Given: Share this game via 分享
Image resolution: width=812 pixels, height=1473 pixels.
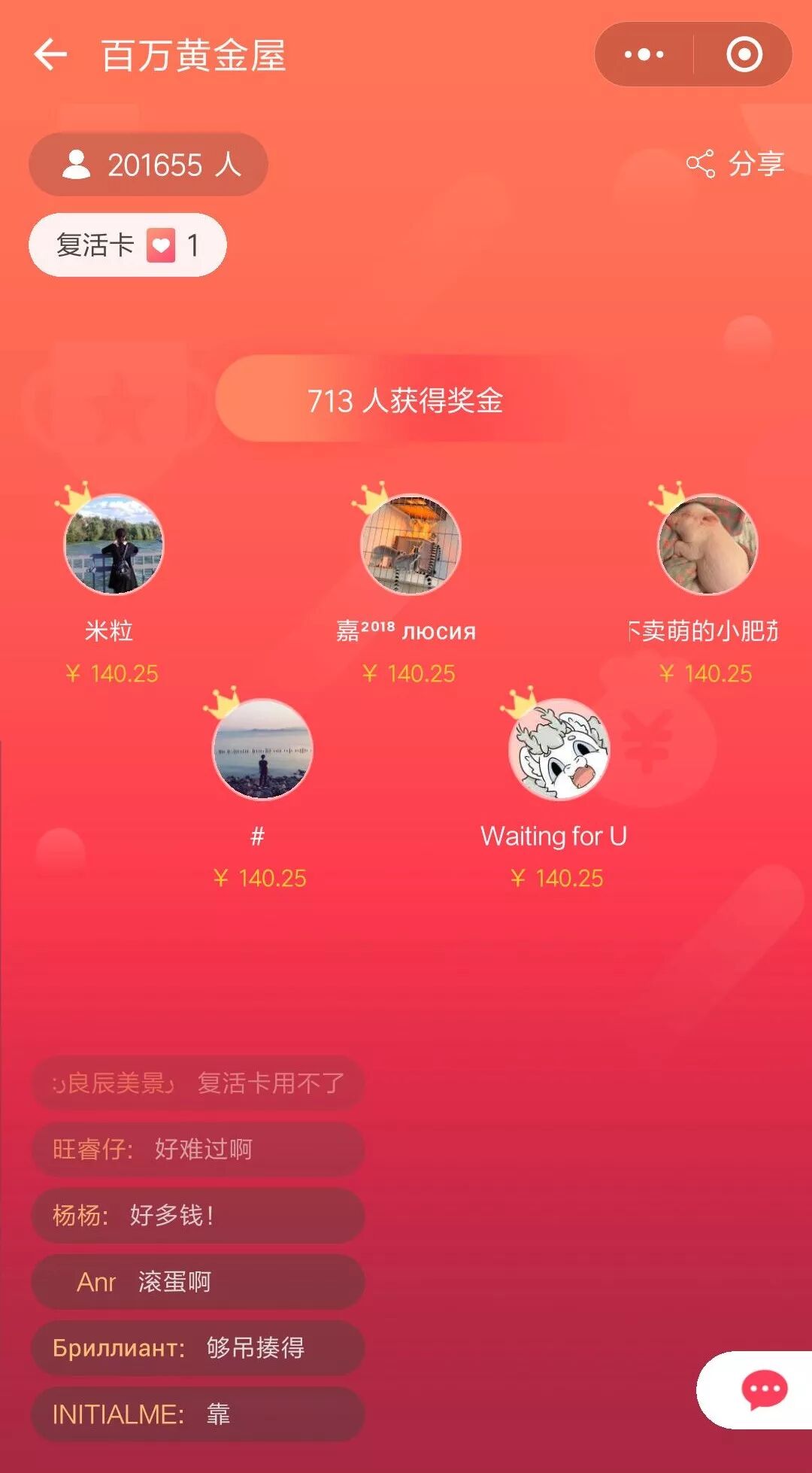Looking at the screenshot, I should pyautogui.click(x=735, y=164).
